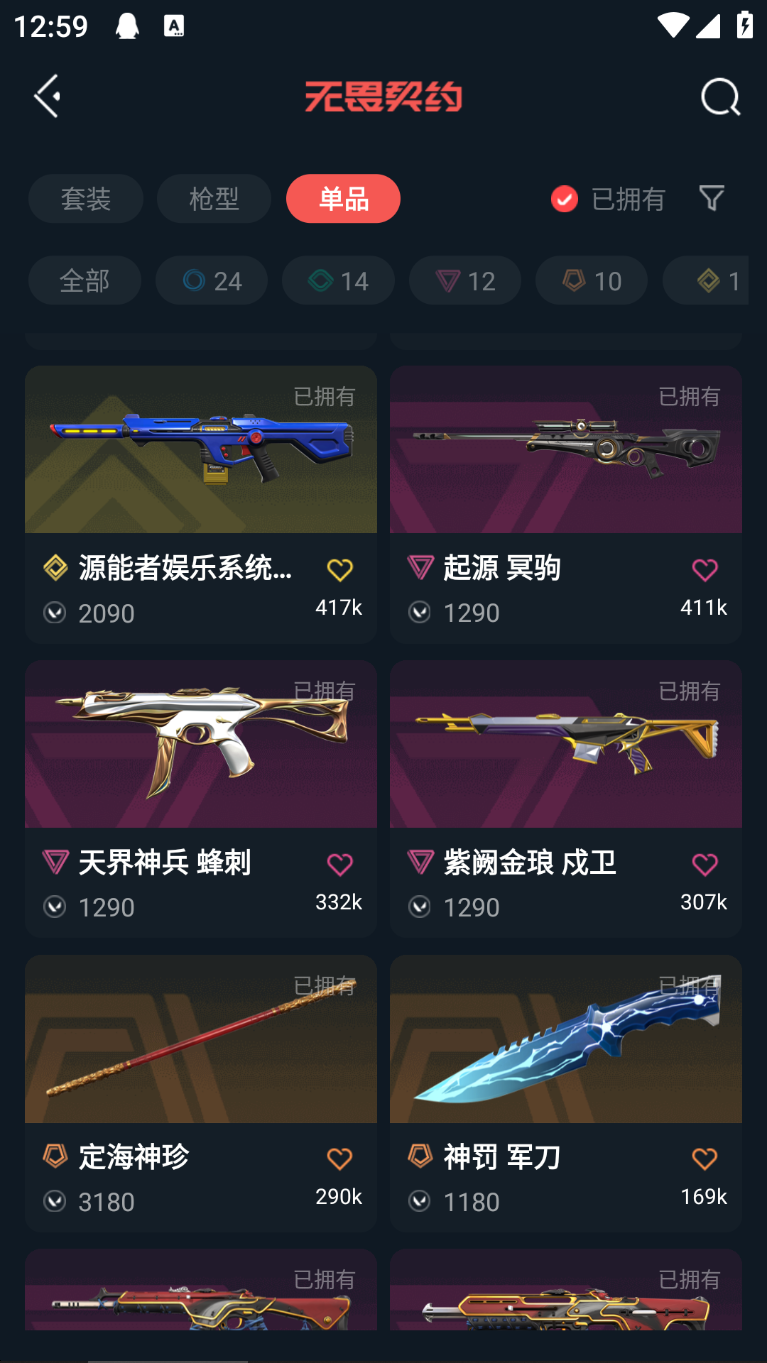Switch to the 枪型 tab
Screen dimensions: 767x1363
214,199
